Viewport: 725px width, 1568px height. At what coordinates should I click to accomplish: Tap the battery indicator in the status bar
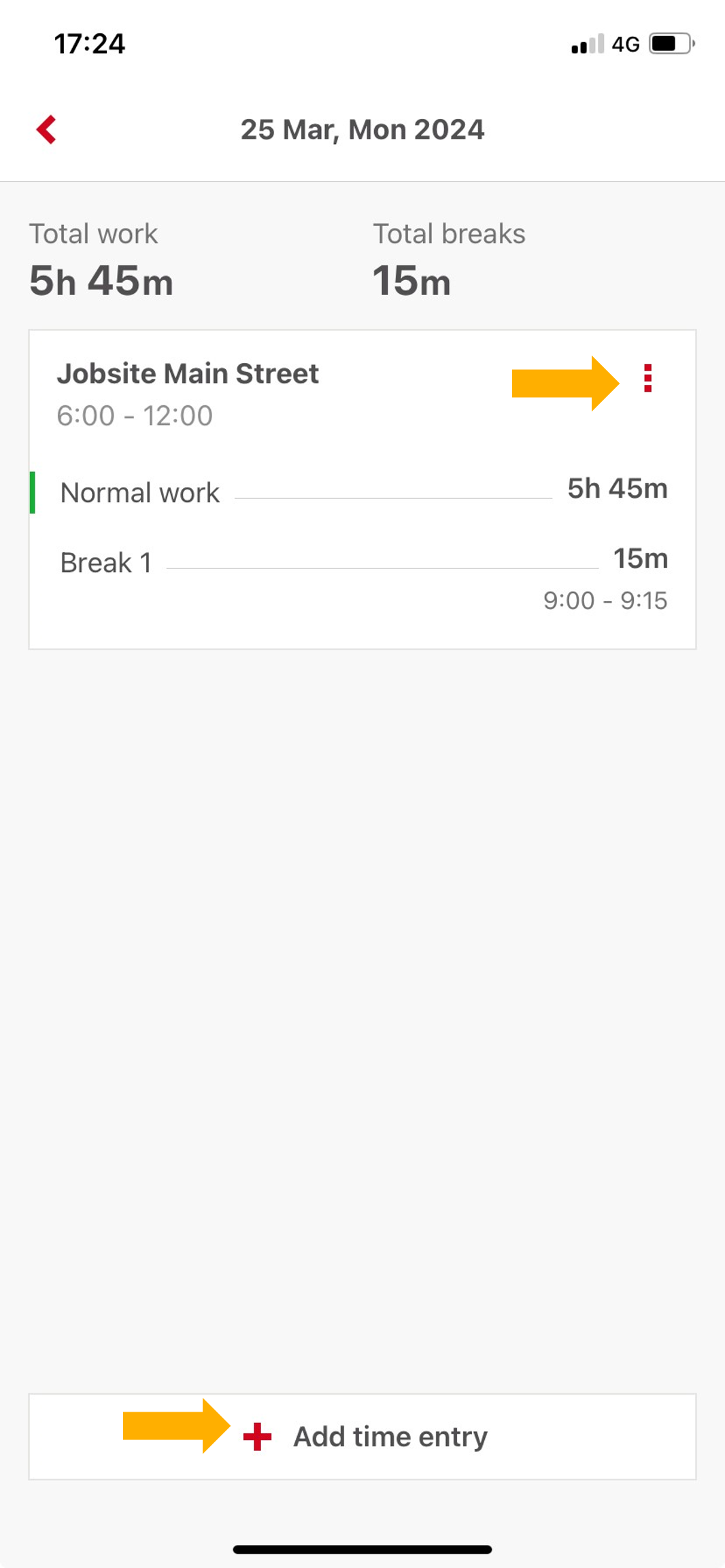coord(670,44)
